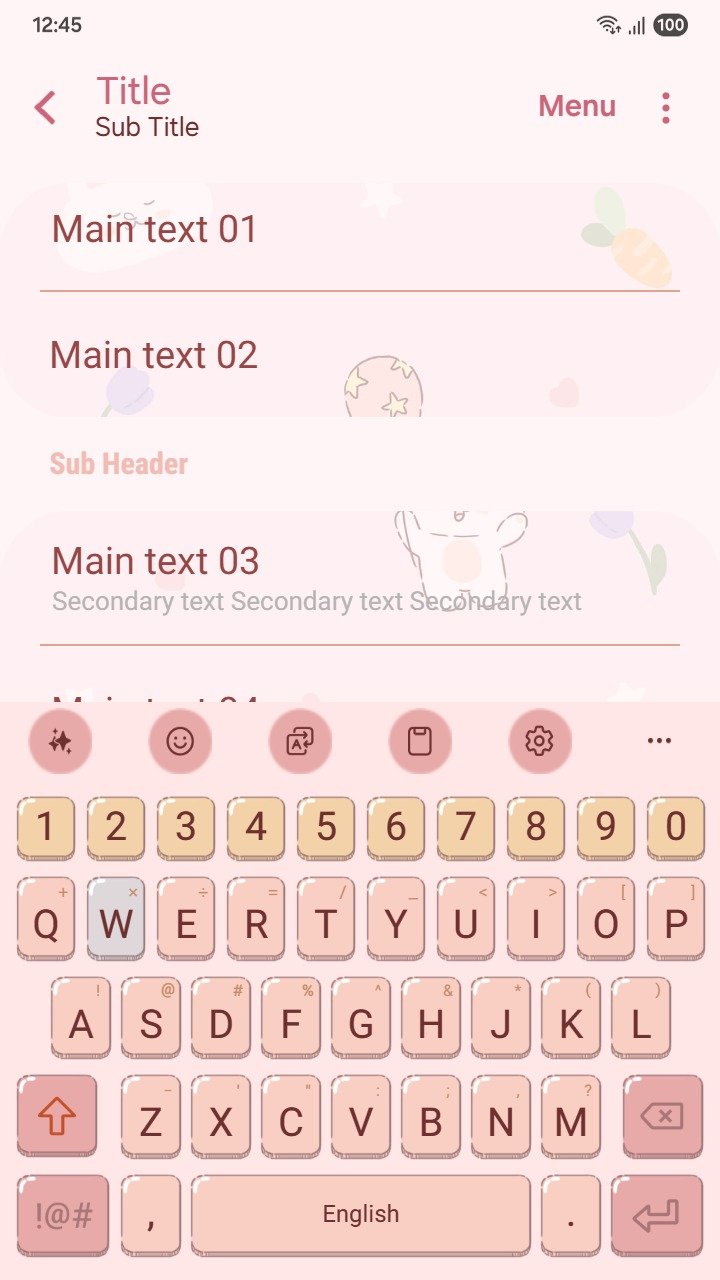Tap the English space bar
Viewport: 720px width, 1280px height.
(x=360, y=1215)
